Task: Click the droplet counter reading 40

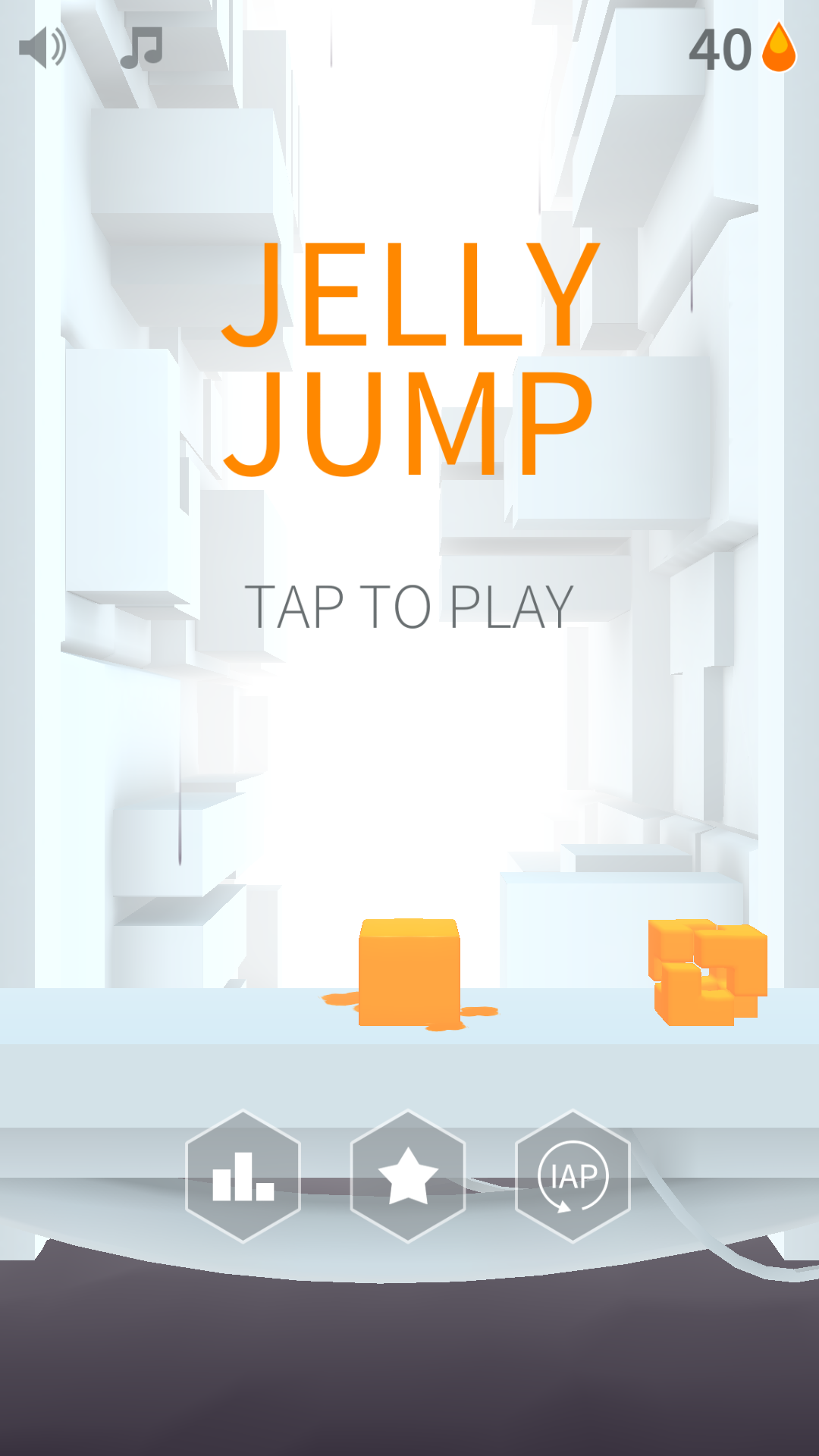Action: (719, 47)
